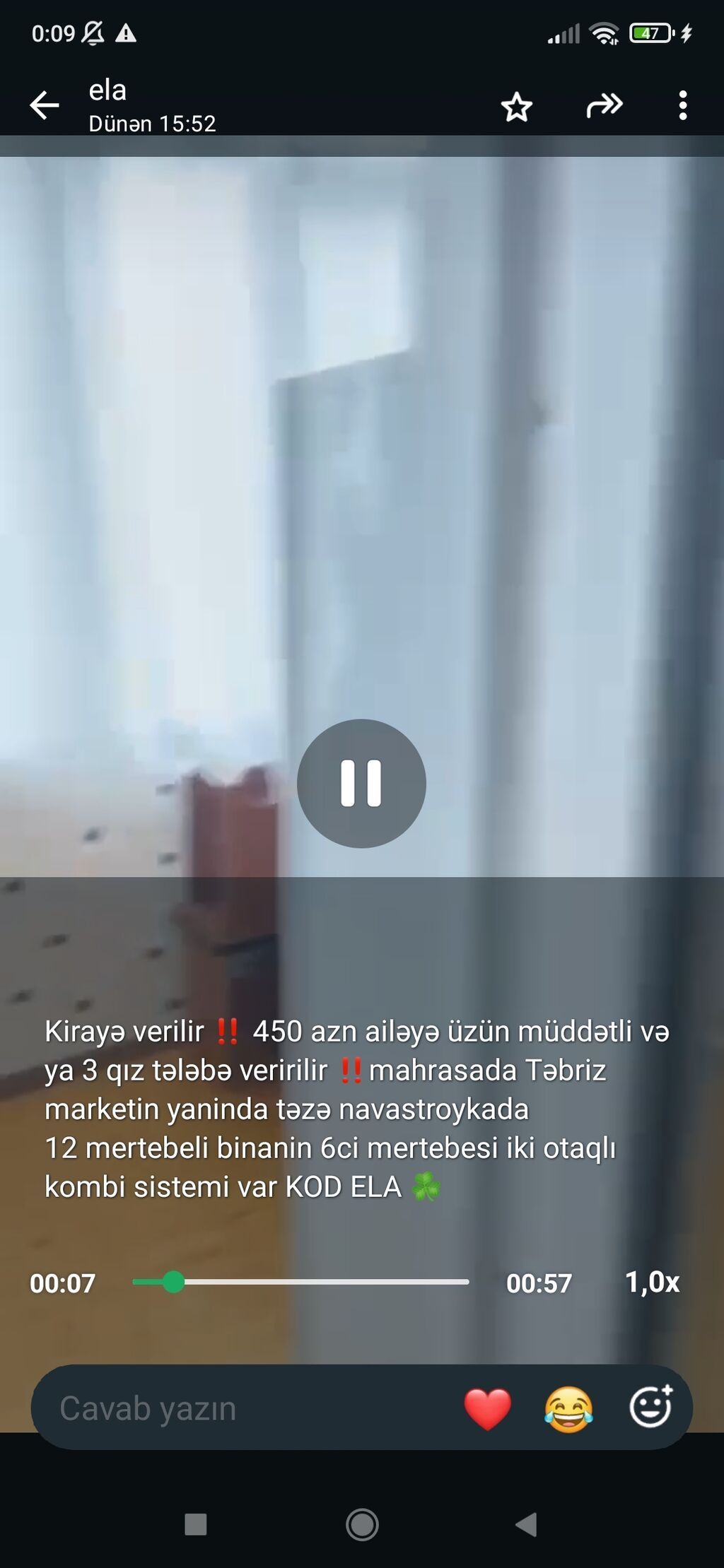React with the laughing tears emoji
Image resolution: width=724 pixels, height=1568 pixels.
[568, 1408]
